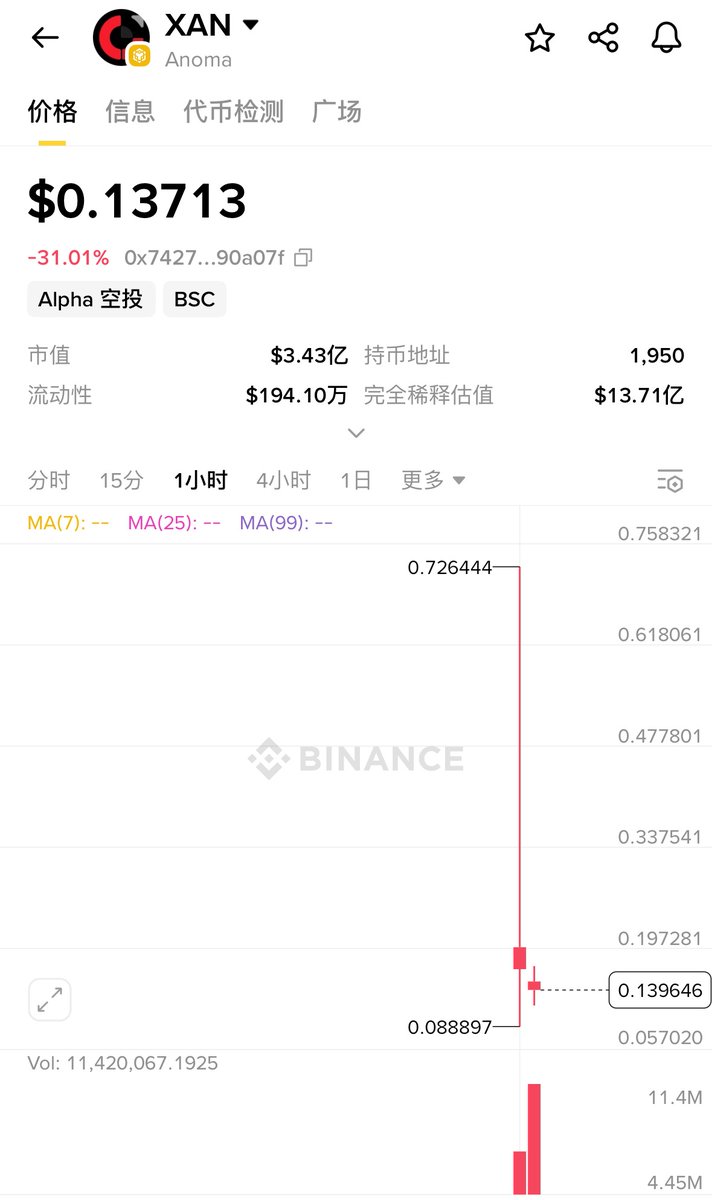This screenshot has height=1200, width=712.
Task: Select the 1日 chart interval
Action: [x=355, y=480]
